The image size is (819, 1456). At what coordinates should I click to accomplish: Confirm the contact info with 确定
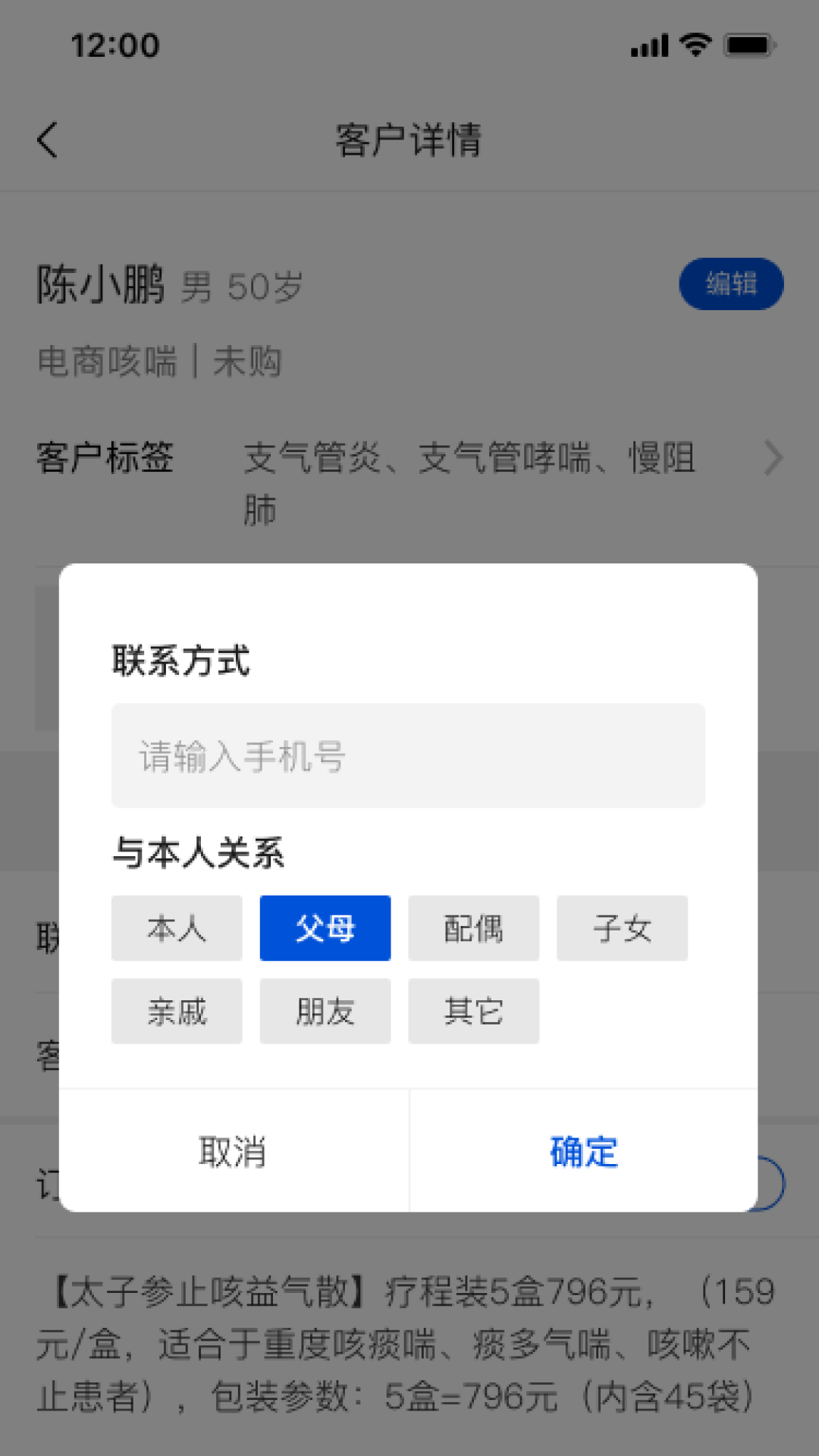click(x=583, y=1151)
